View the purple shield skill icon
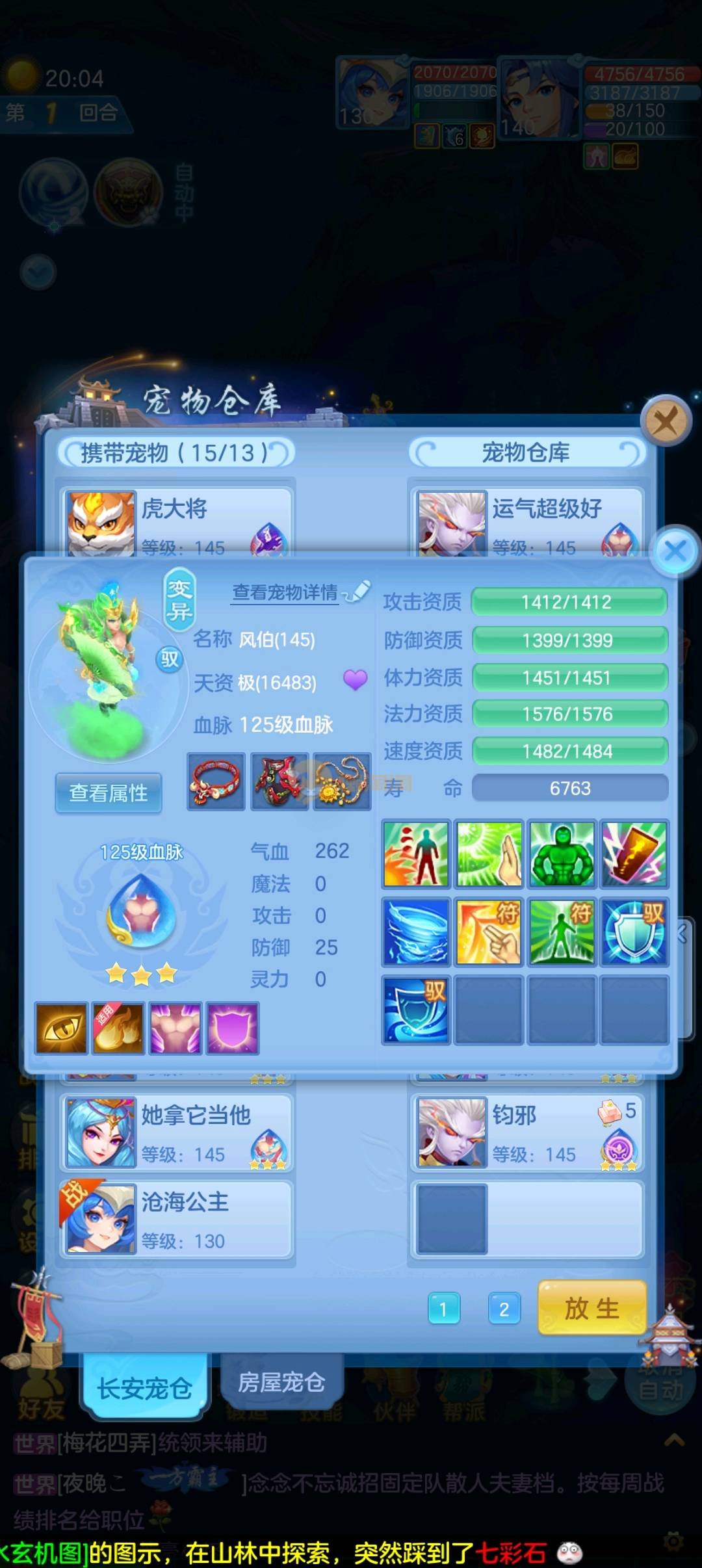This screenshot has height=1568, width=702. coord(233,1028)
